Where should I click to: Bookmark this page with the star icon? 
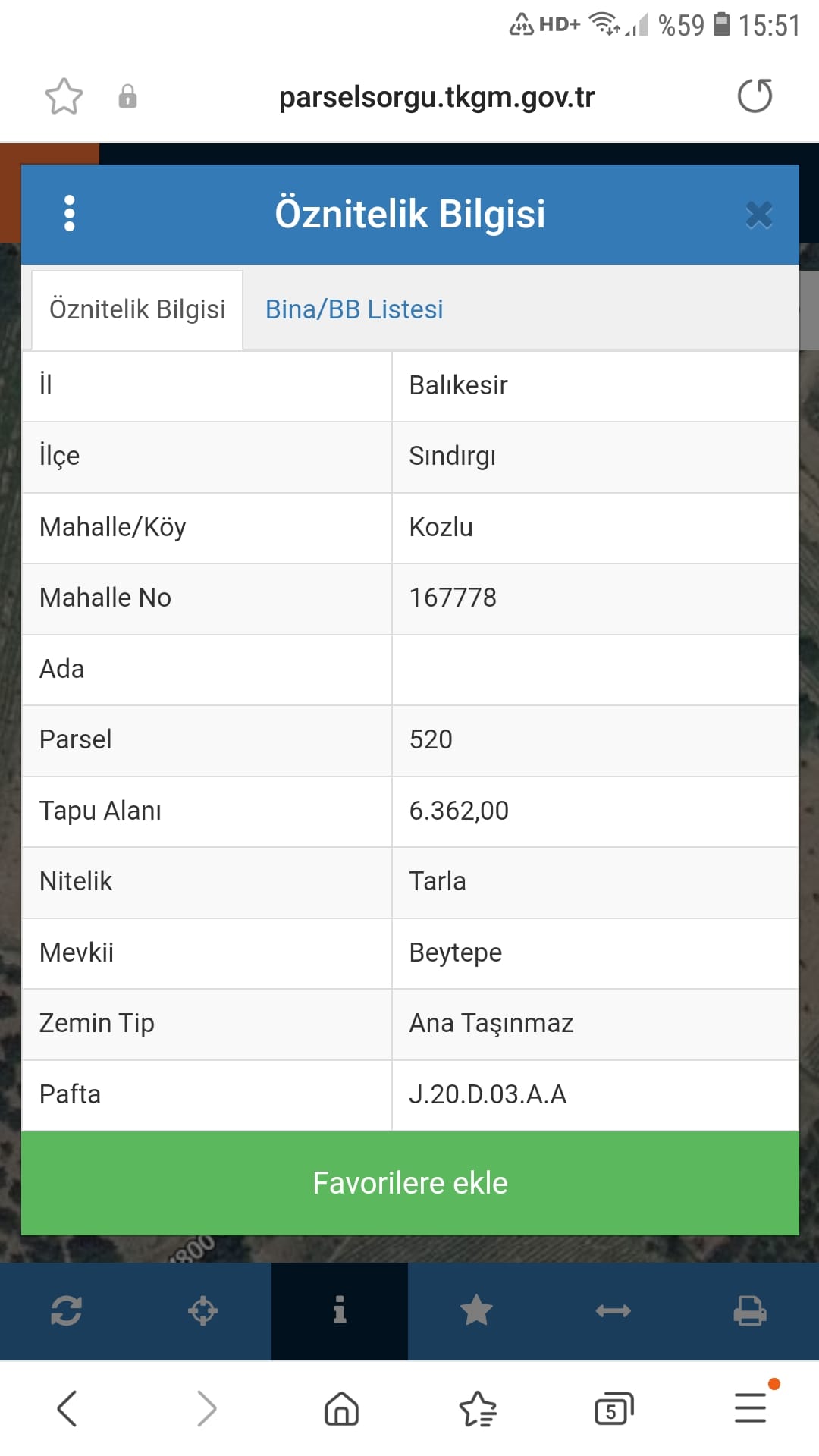coord(64,96)
